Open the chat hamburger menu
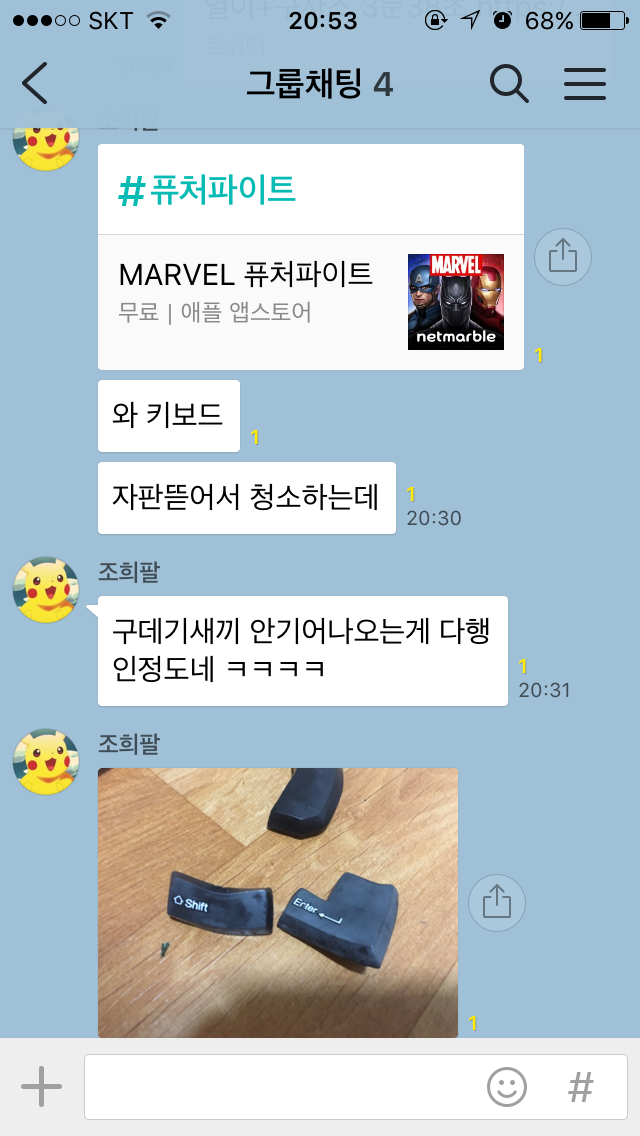640x1136 pixels. [585, 84]
